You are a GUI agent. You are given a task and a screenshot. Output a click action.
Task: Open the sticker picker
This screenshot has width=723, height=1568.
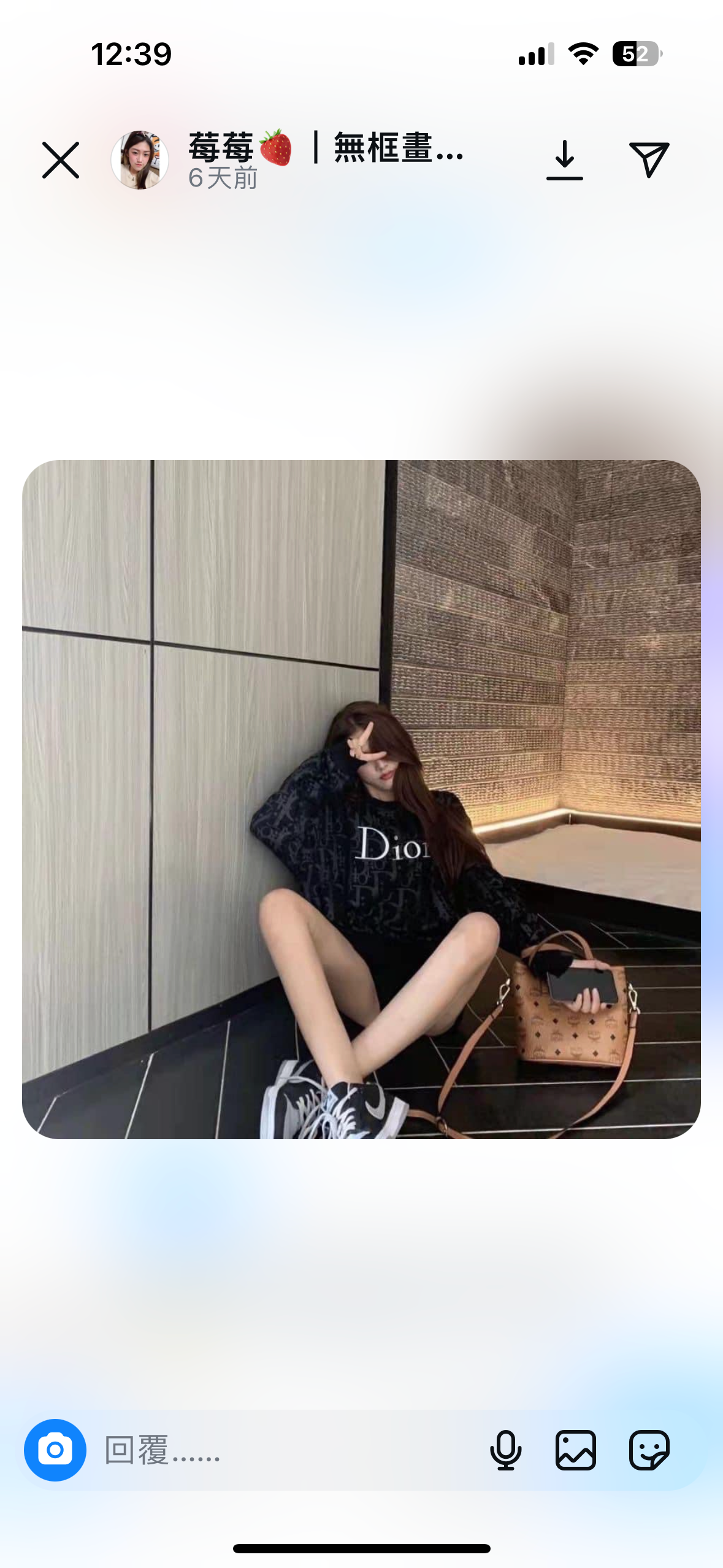649,1450
